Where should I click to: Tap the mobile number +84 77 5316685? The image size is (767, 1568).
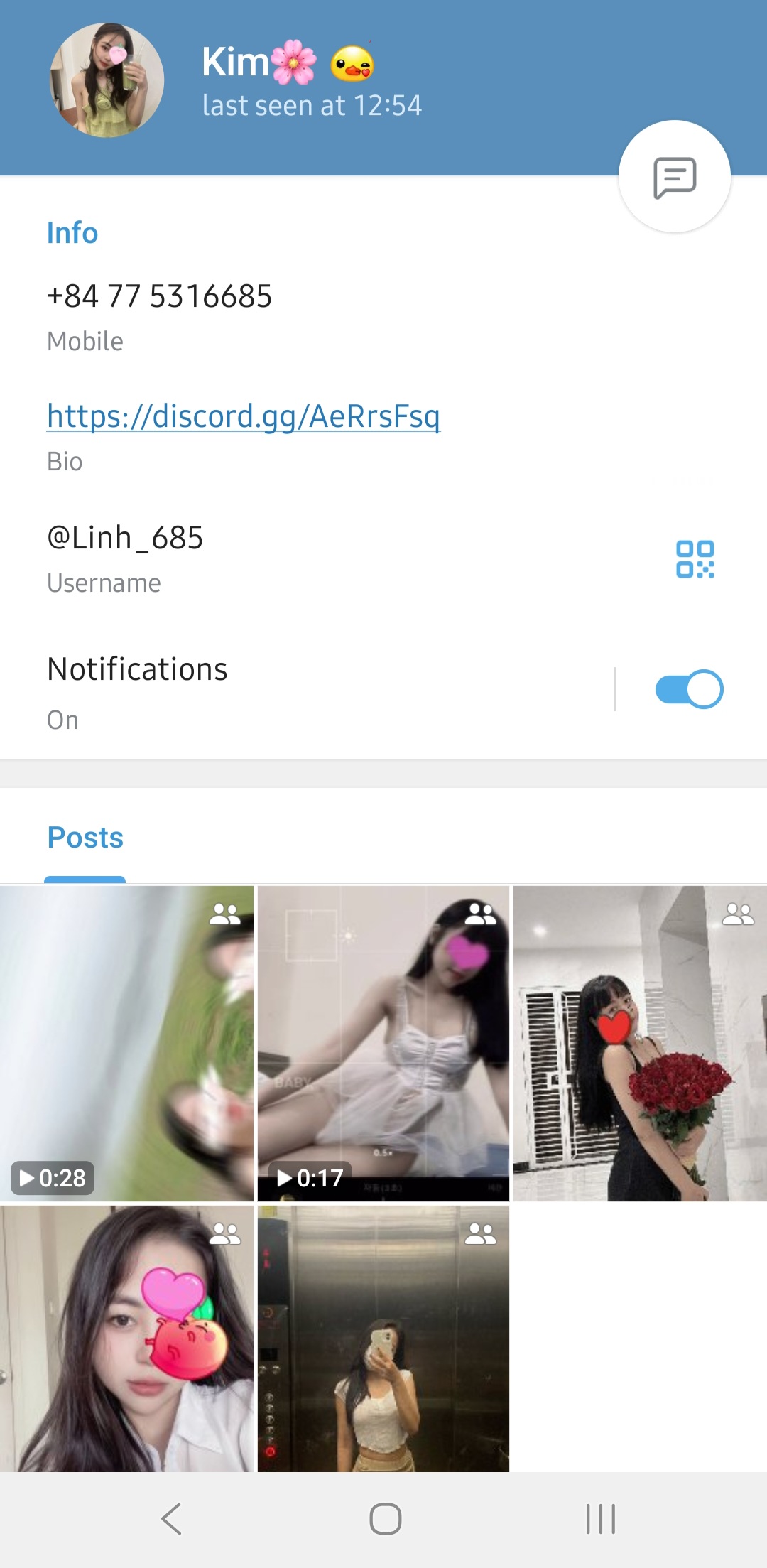[x=159, y=297]
